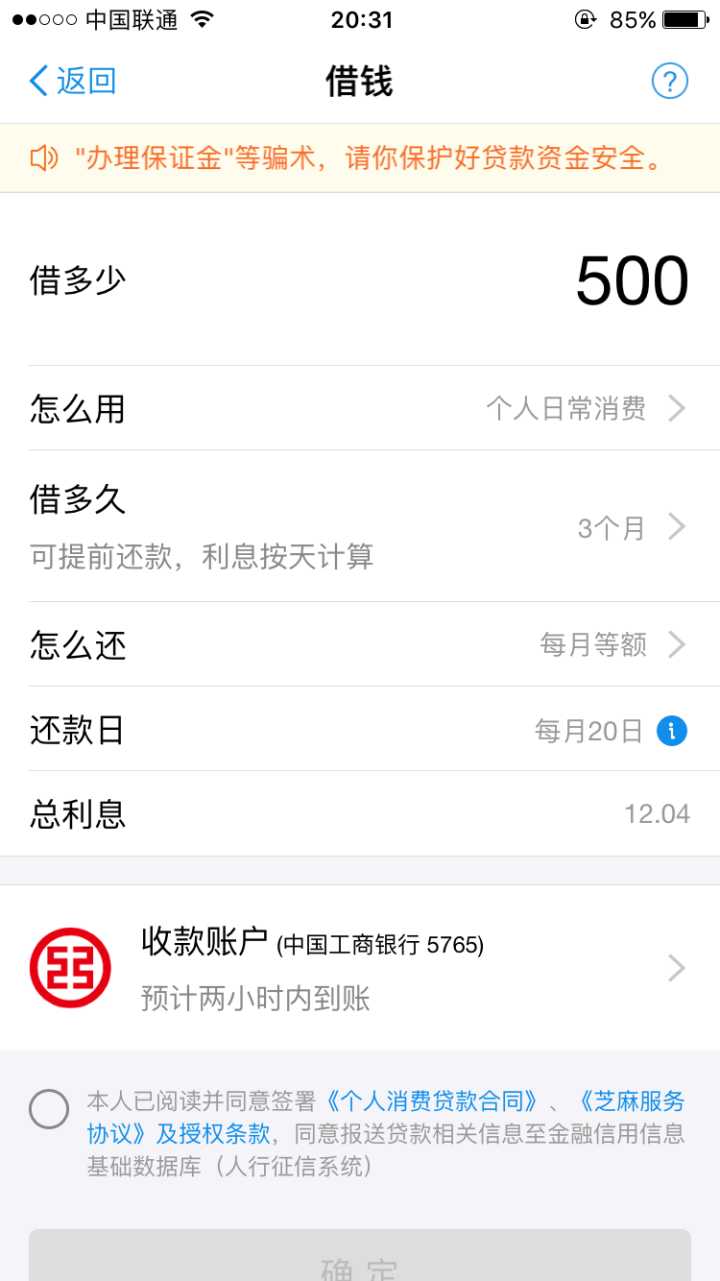Check the loan agreement consent circle

[x=49, y=1109]
